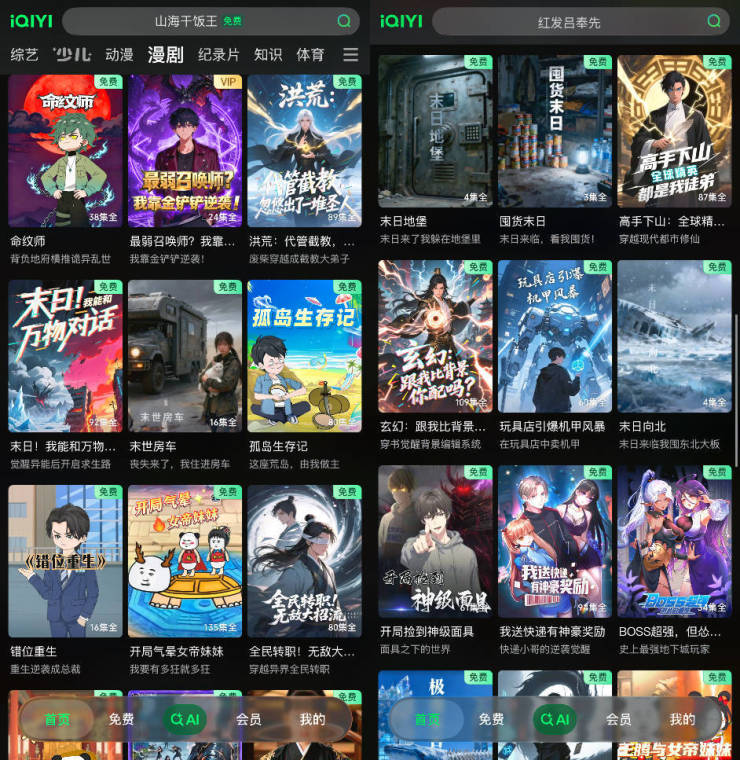This screenshot has width=740, height=760.
Task: Go to the 纪录片 tab
Action: [219, 55]
